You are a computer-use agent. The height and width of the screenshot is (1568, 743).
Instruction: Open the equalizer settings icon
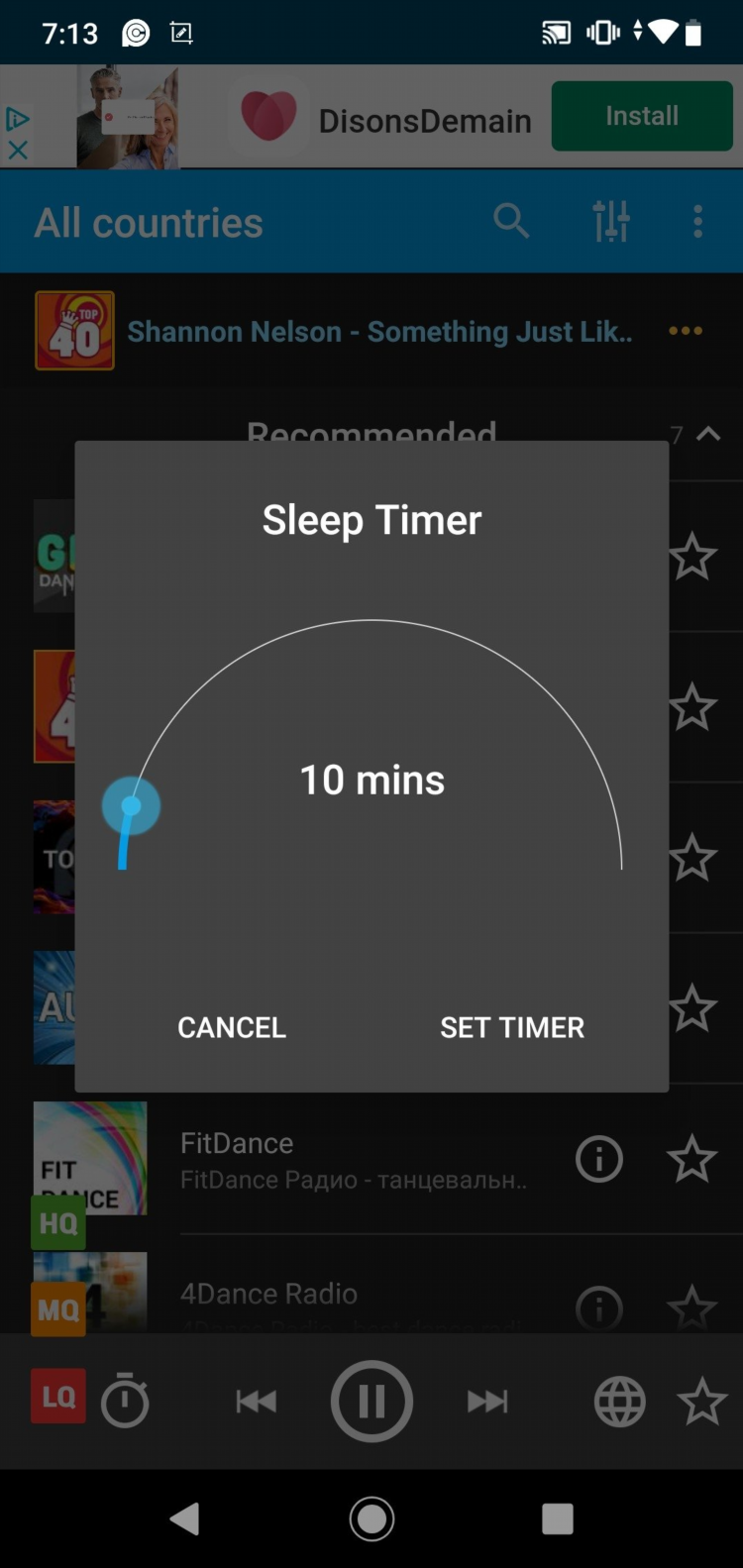pos(610,221)
